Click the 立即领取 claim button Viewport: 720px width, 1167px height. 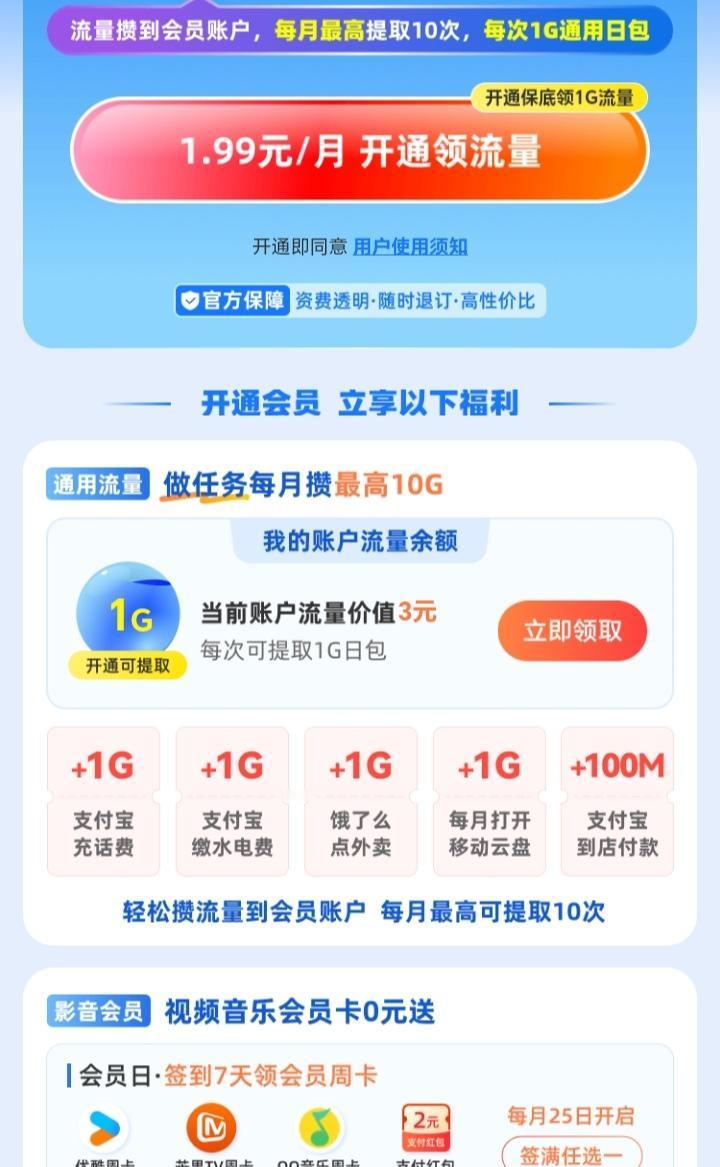(571, 631)
